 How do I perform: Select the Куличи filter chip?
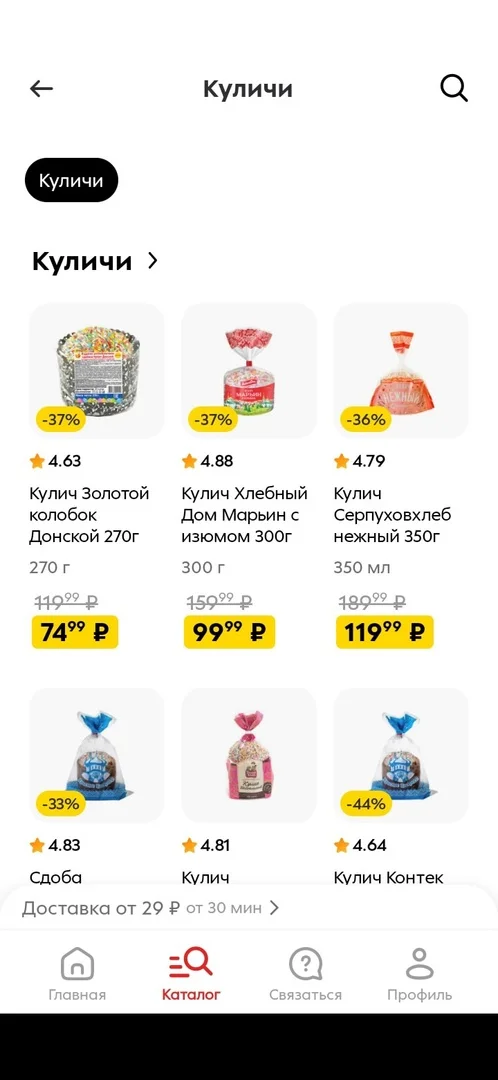(x=72, y=180)
